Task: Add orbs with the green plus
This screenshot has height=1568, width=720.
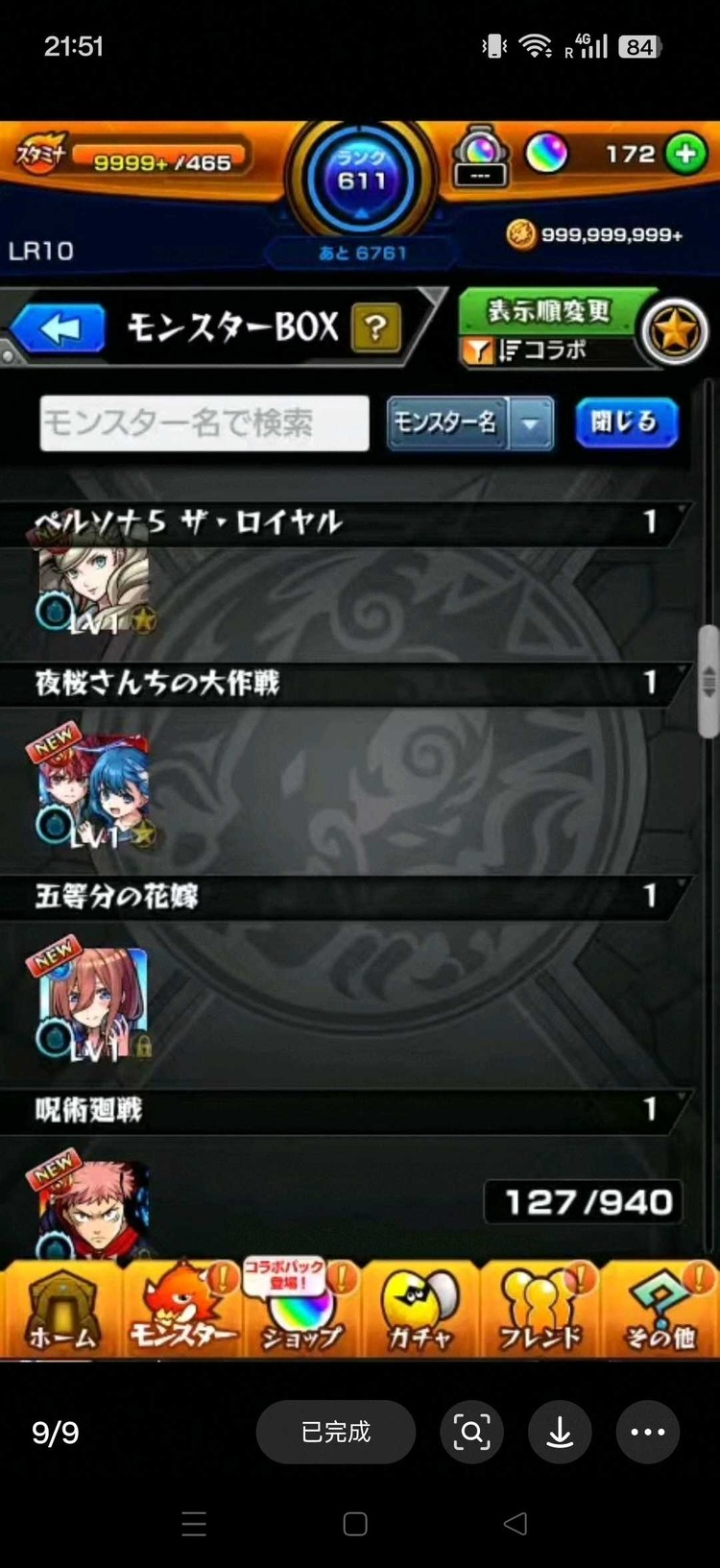Action: click(685, 154)
